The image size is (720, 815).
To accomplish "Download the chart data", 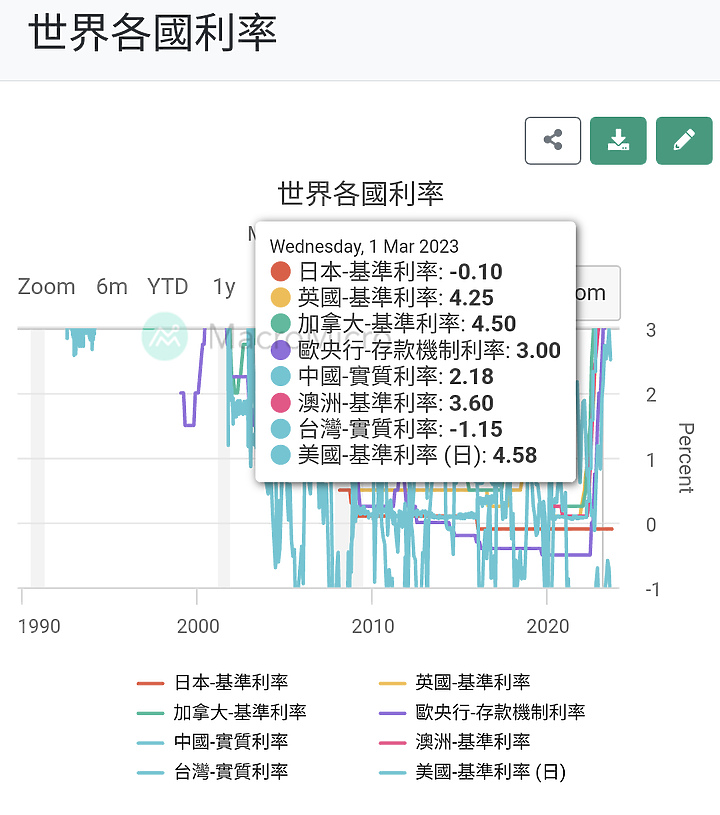I will click(x=618, y=140).
